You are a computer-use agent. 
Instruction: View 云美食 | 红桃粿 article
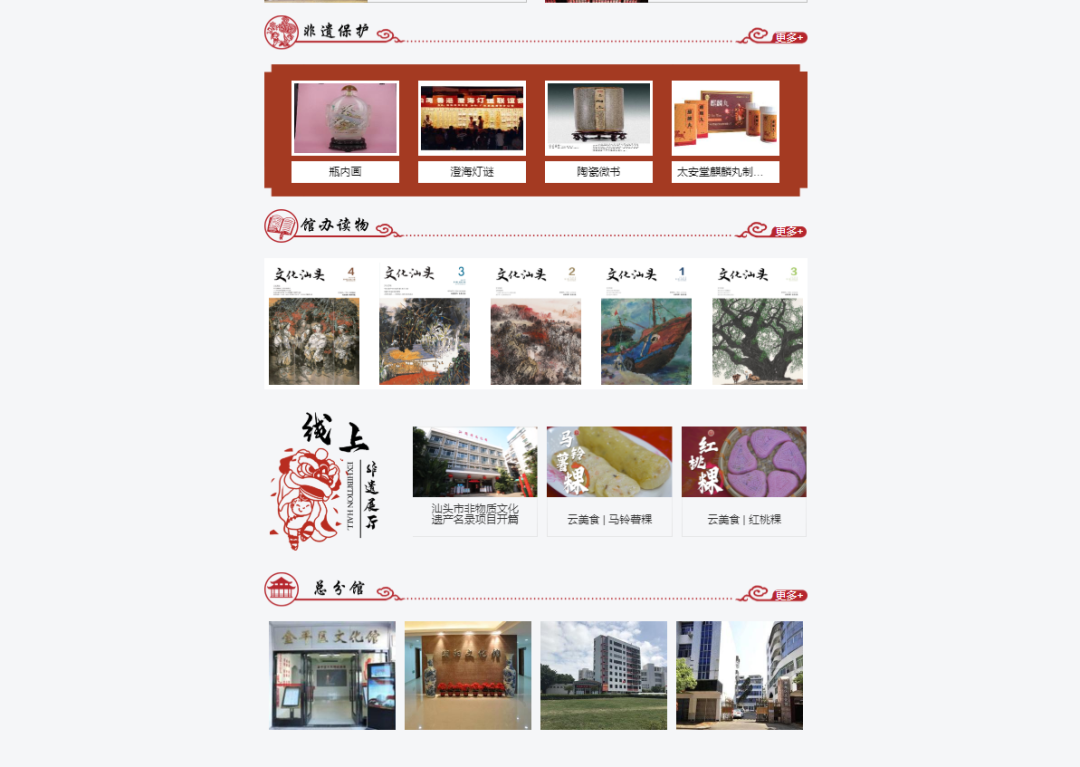(743, 482)
